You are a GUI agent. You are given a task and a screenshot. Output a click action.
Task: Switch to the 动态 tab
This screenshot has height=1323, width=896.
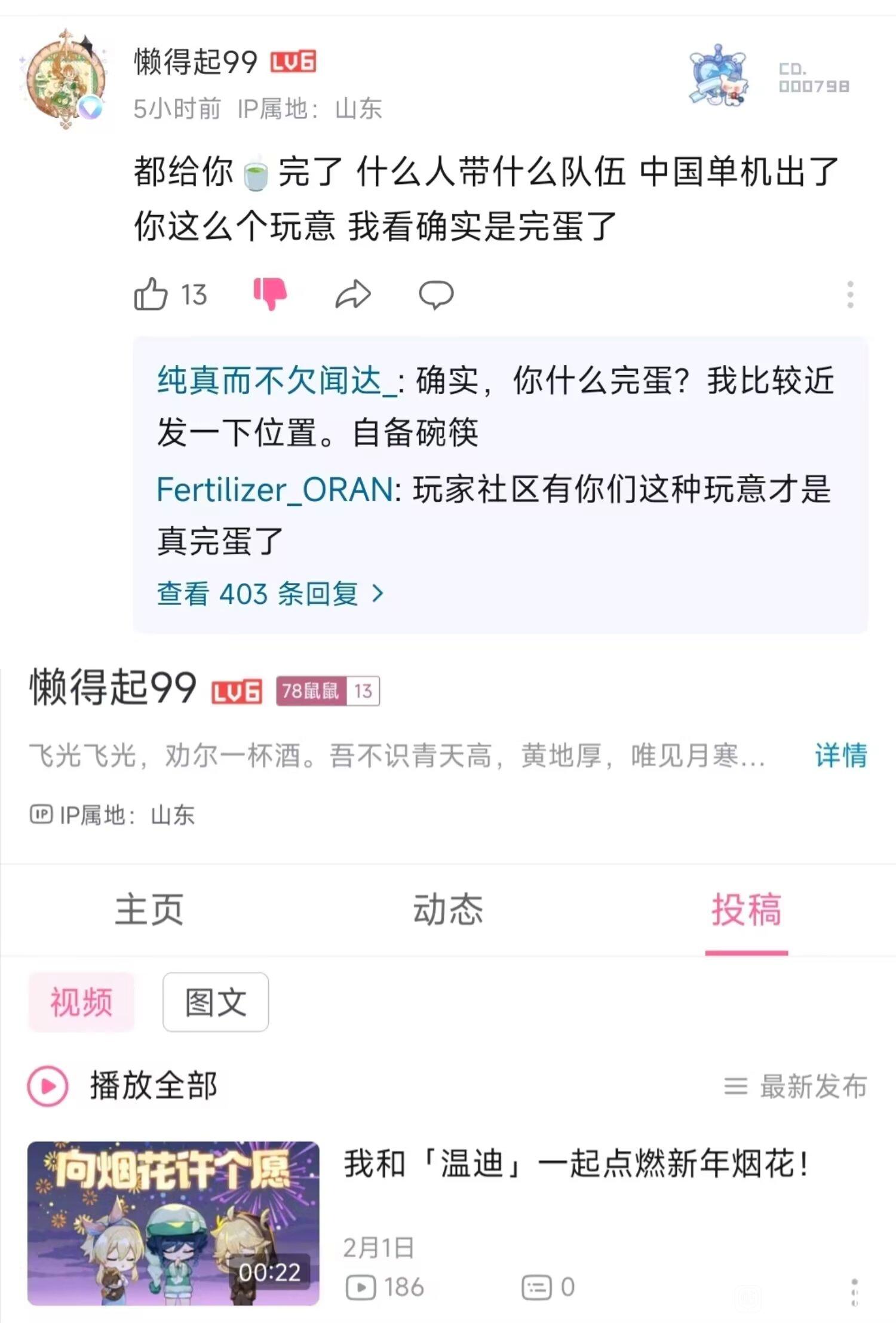447,910
